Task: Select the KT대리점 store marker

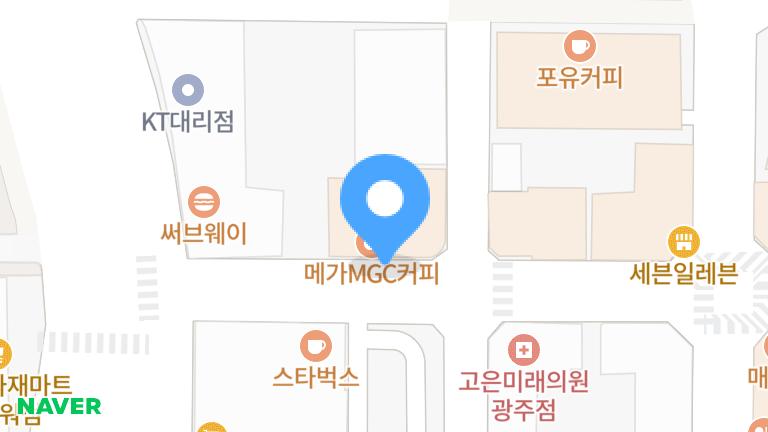Action: [x=188, y=91]
